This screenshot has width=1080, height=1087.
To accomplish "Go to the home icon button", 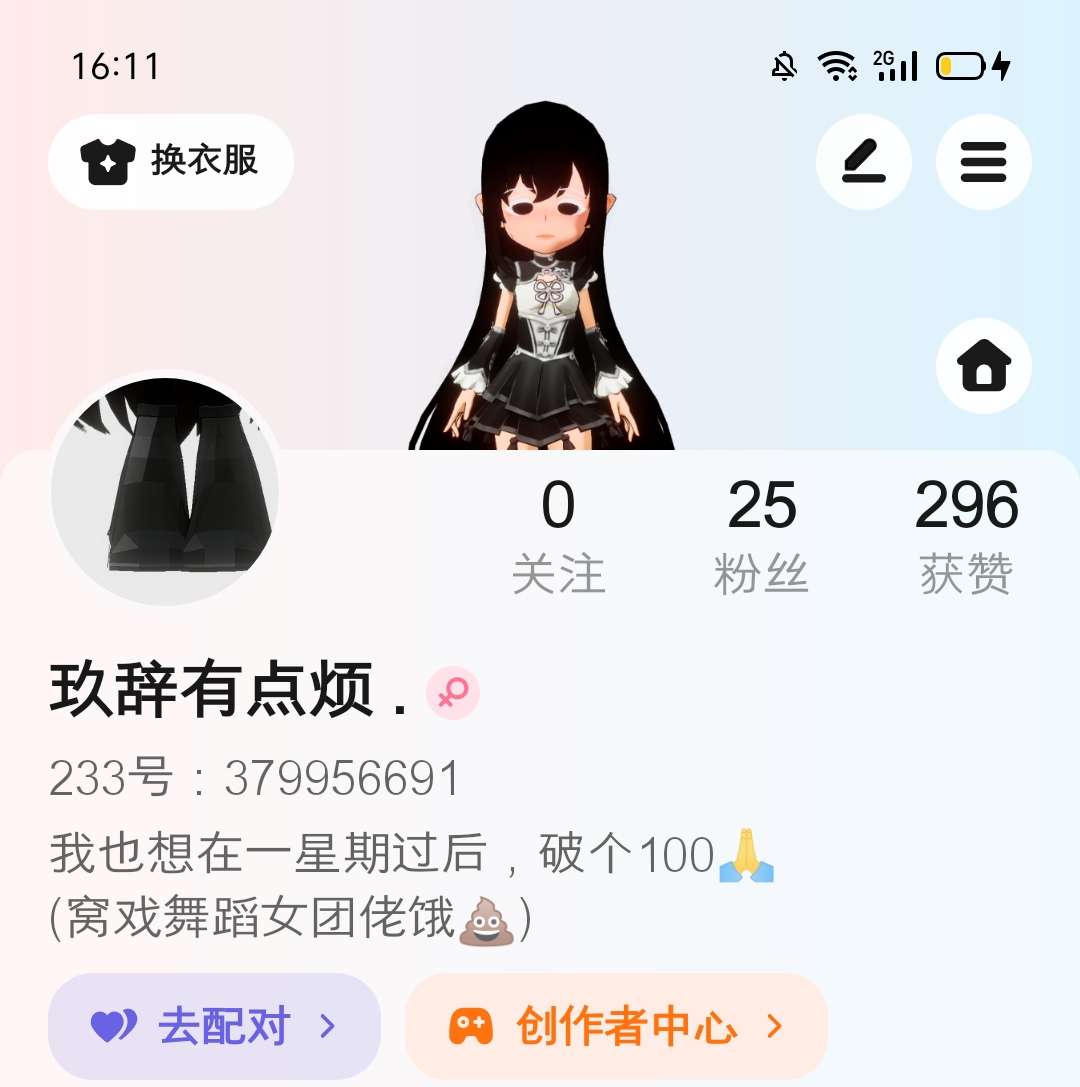I will pos(983,366).
